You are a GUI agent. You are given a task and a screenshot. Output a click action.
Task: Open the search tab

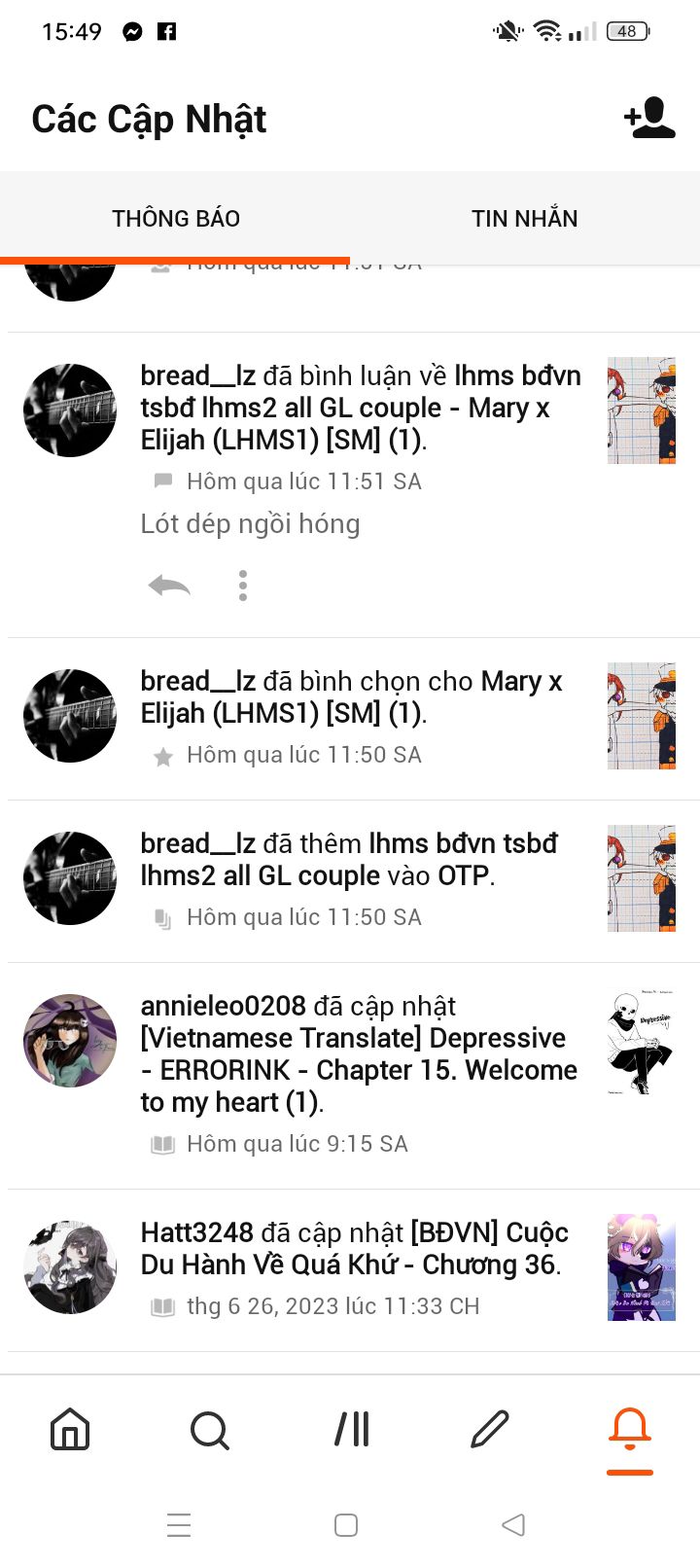point(210,1430)
